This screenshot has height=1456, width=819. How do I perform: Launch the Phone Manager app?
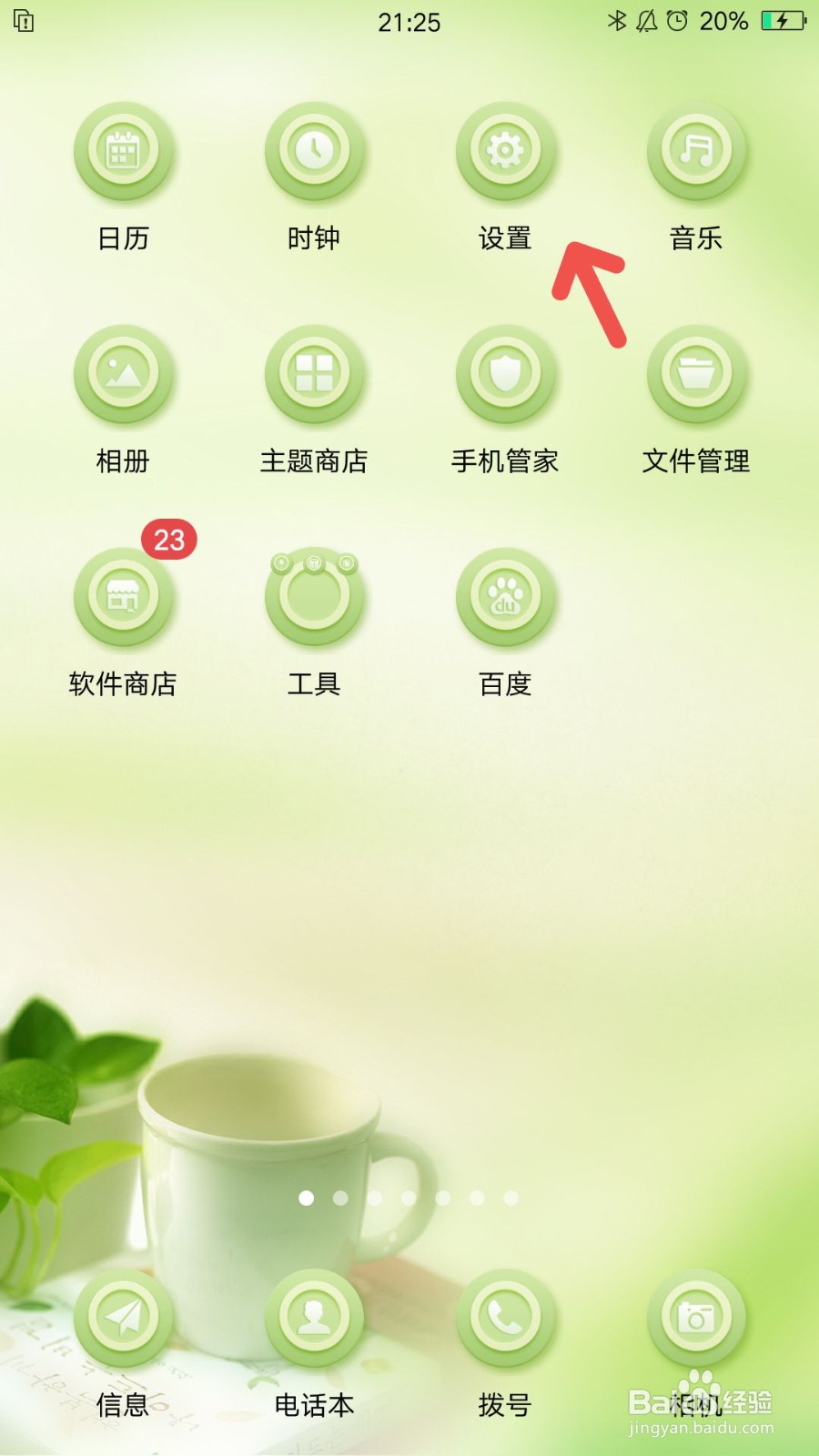505,373
